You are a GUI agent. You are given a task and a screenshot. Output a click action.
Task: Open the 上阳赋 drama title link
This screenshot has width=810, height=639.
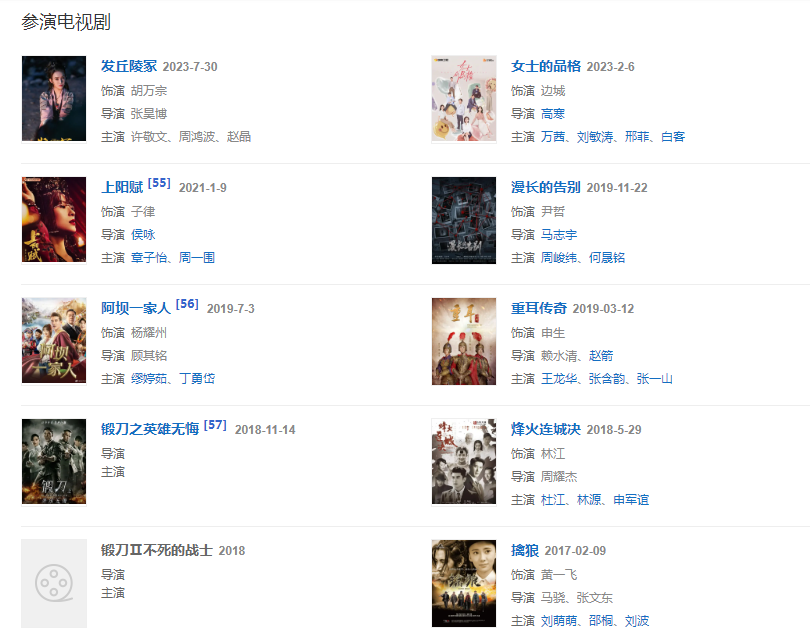tap(122, 188)
